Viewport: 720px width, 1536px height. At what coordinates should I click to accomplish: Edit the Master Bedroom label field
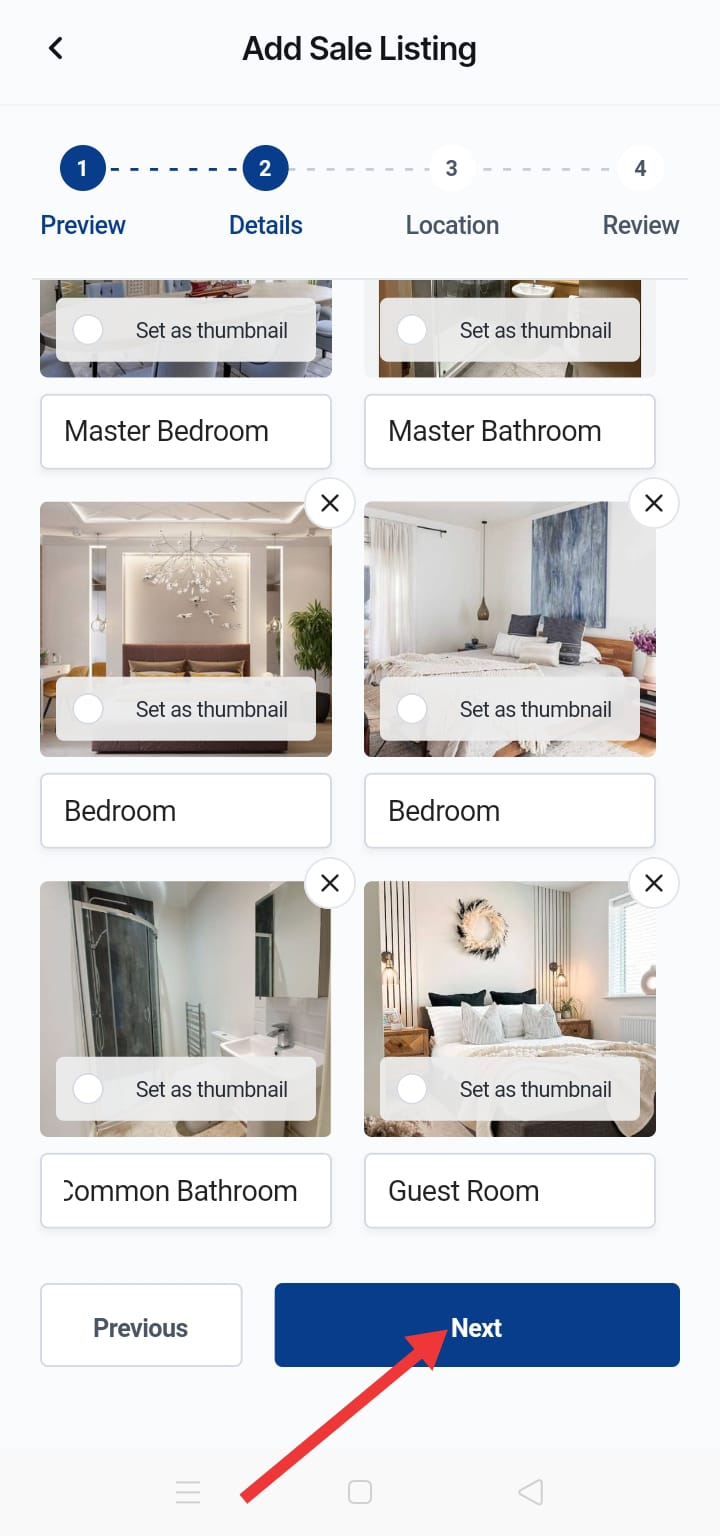point(186,431)
